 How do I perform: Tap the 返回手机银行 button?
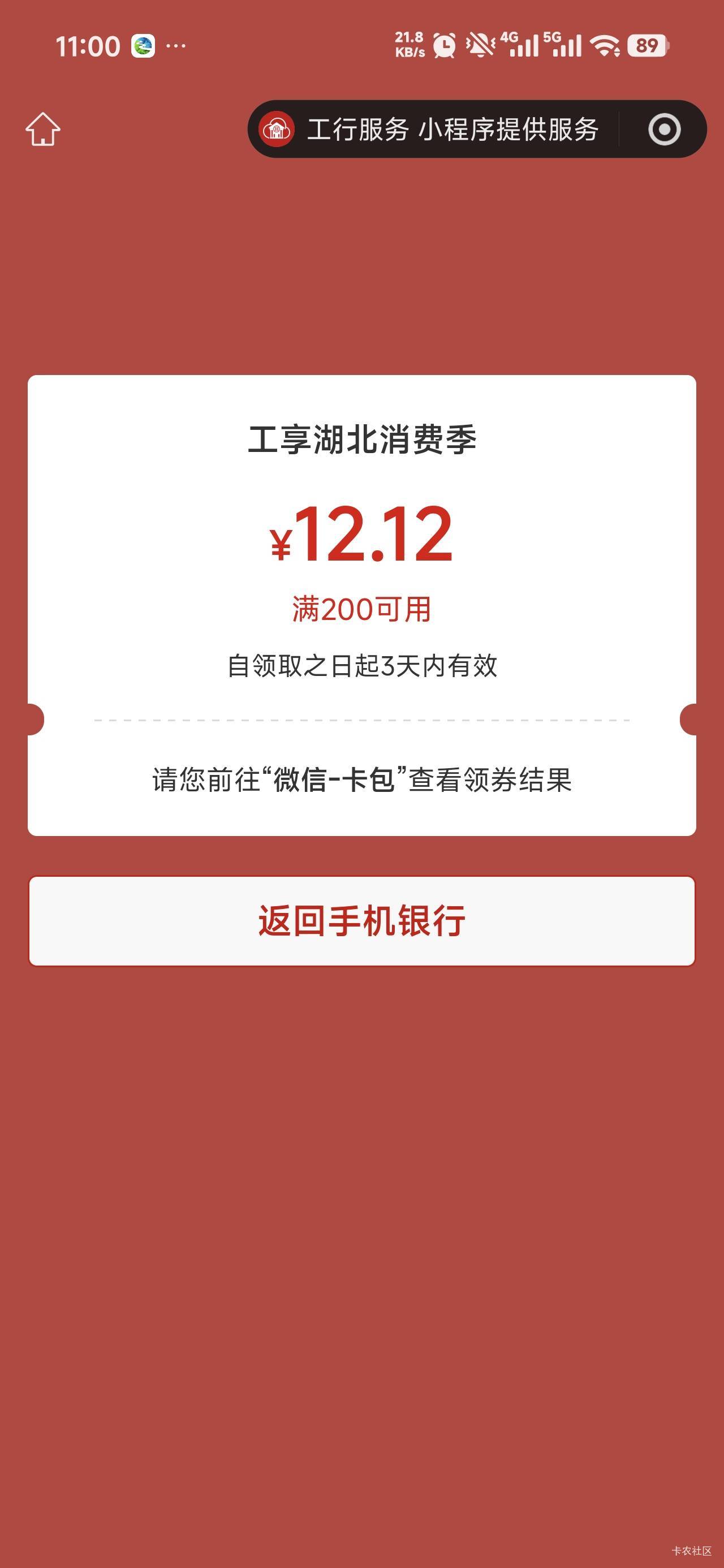pyautogui.click(x=361, y=920)
